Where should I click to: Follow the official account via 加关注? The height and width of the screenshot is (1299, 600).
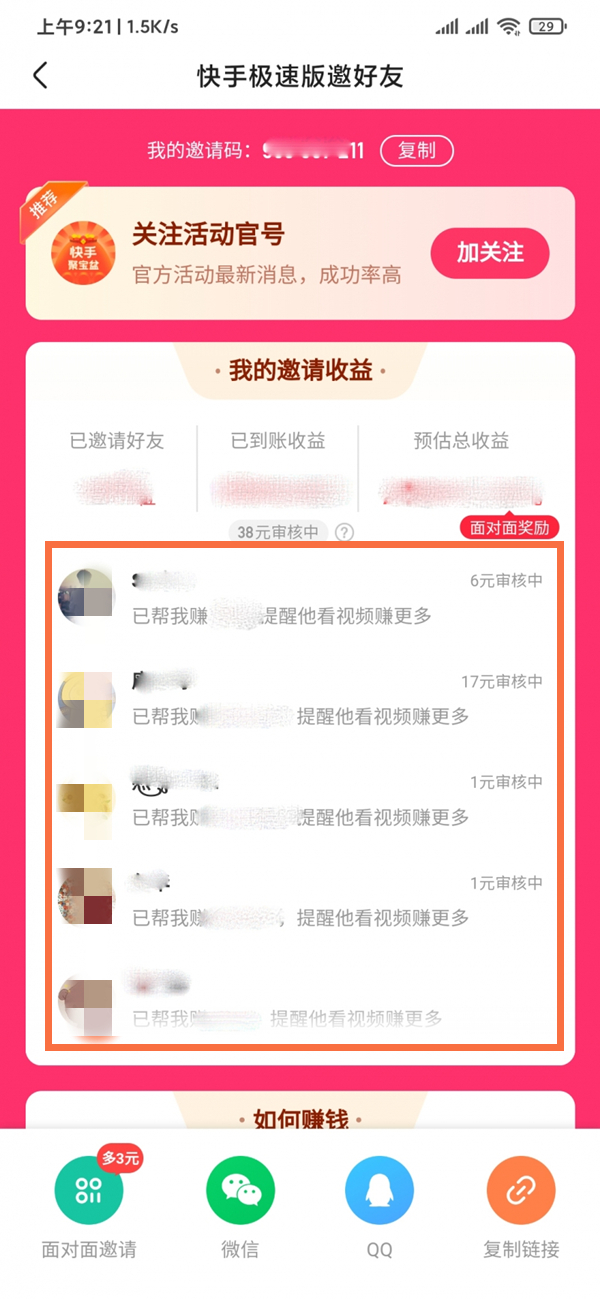tap(490, 253)
